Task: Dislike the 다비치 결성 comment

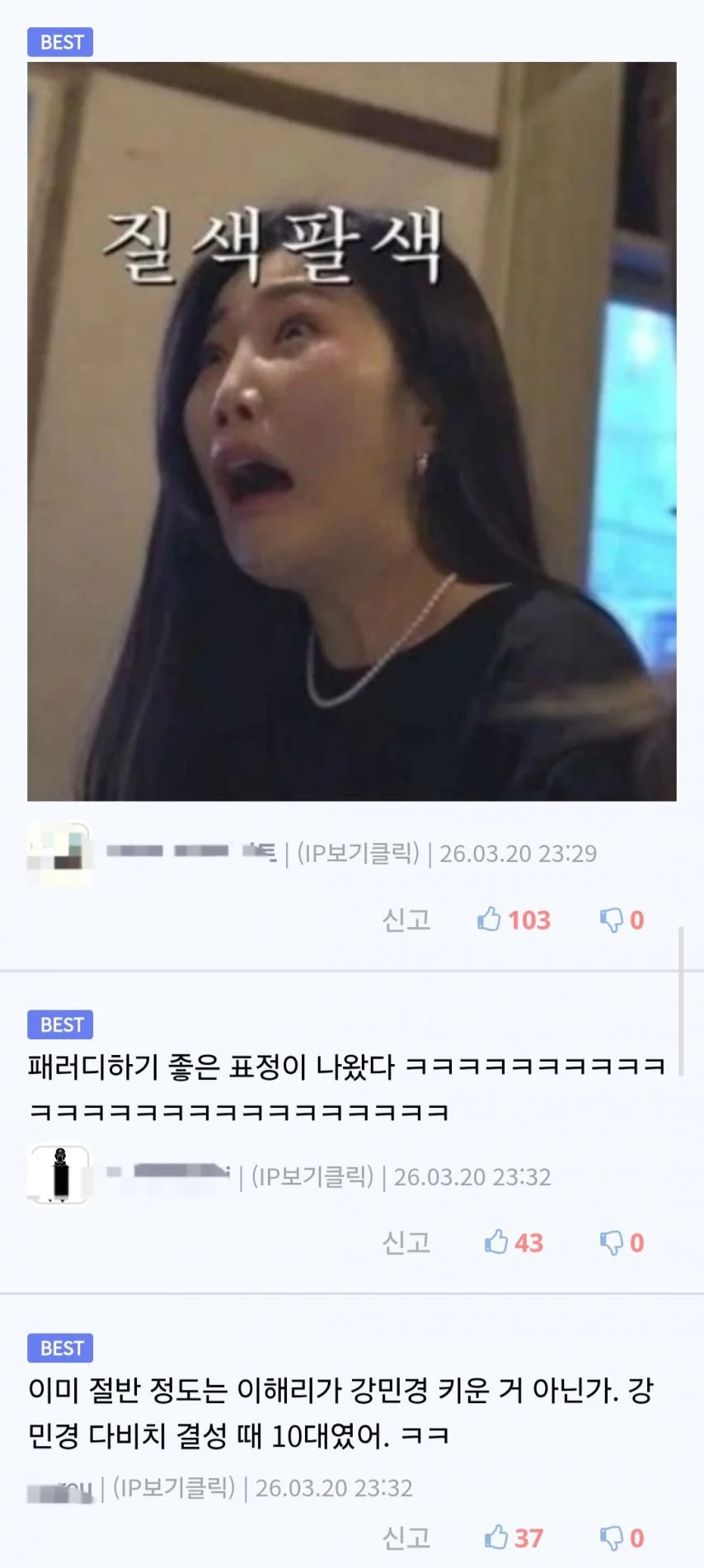Action: click(612, 1538)
